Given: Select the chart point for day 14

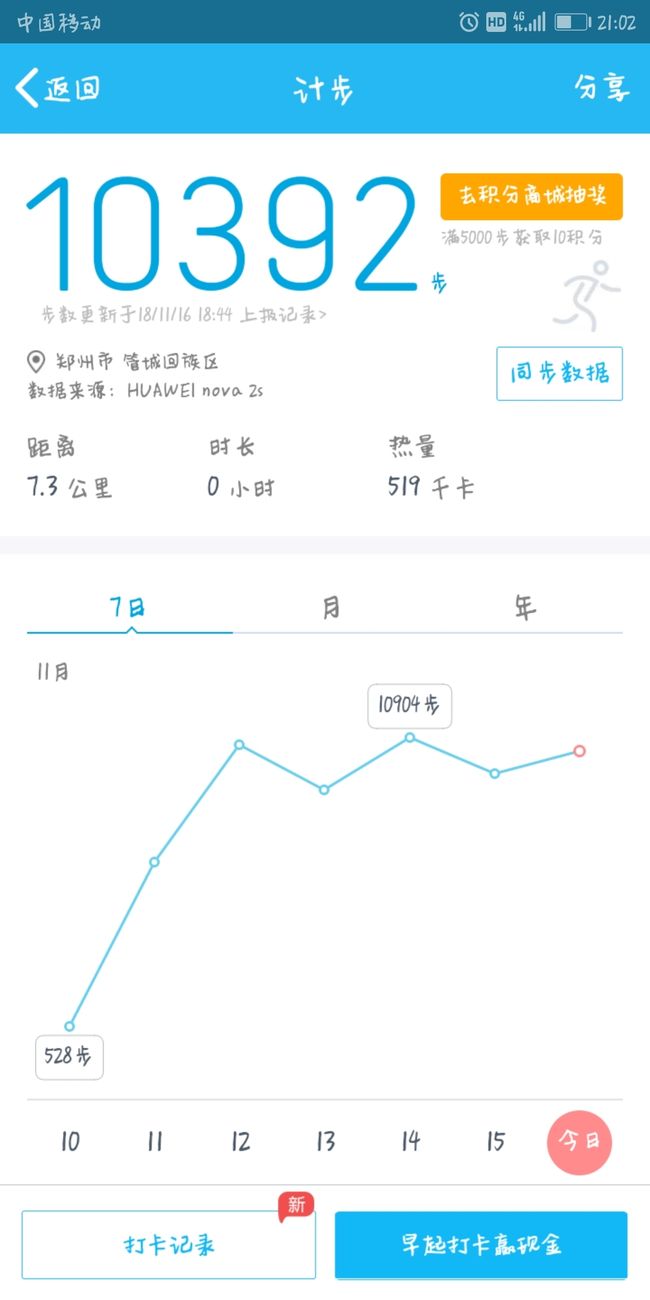Looking at the screenshot, I should pos(410,737).
